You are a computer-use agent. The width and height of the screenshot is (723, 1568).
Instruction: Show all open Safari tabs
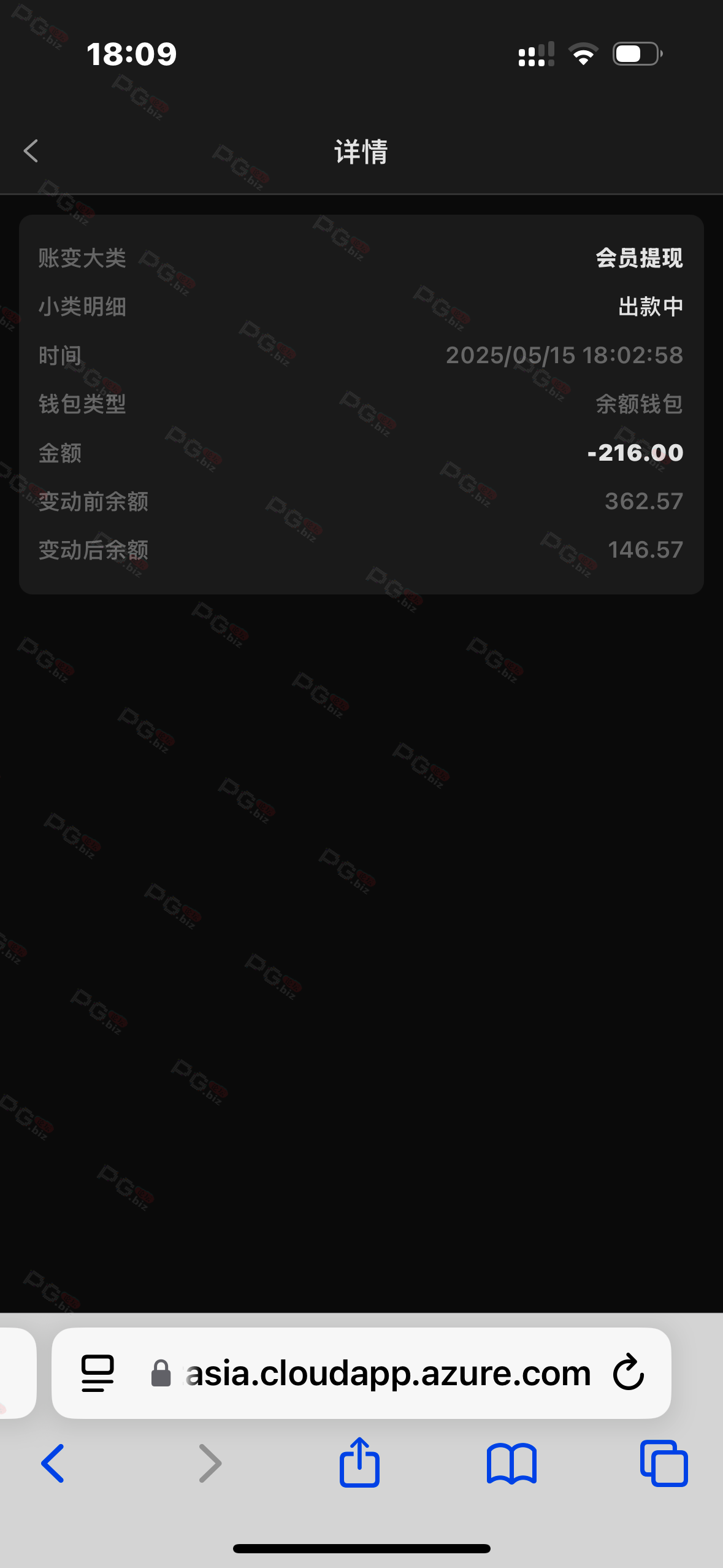coord(664,1463)
